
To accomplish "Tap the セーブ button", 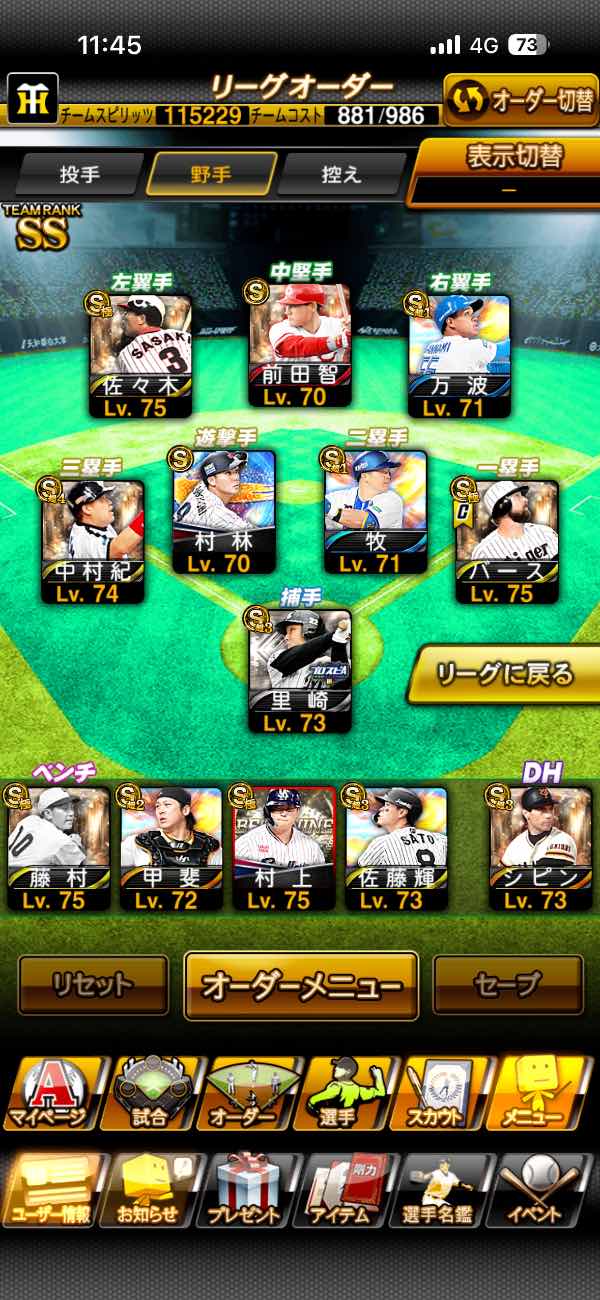I will (507, 985).
